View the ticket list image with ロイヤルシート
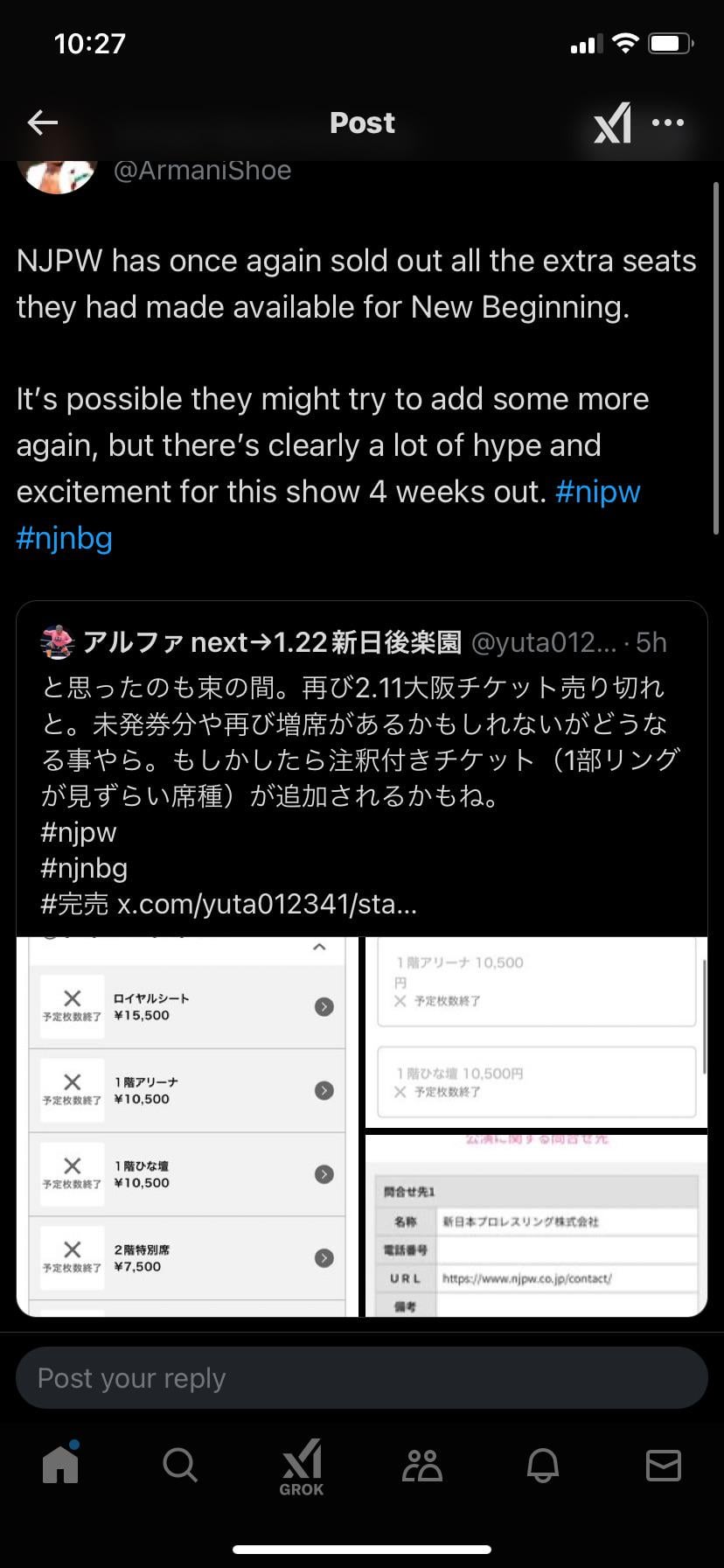 coord(188,1126)
